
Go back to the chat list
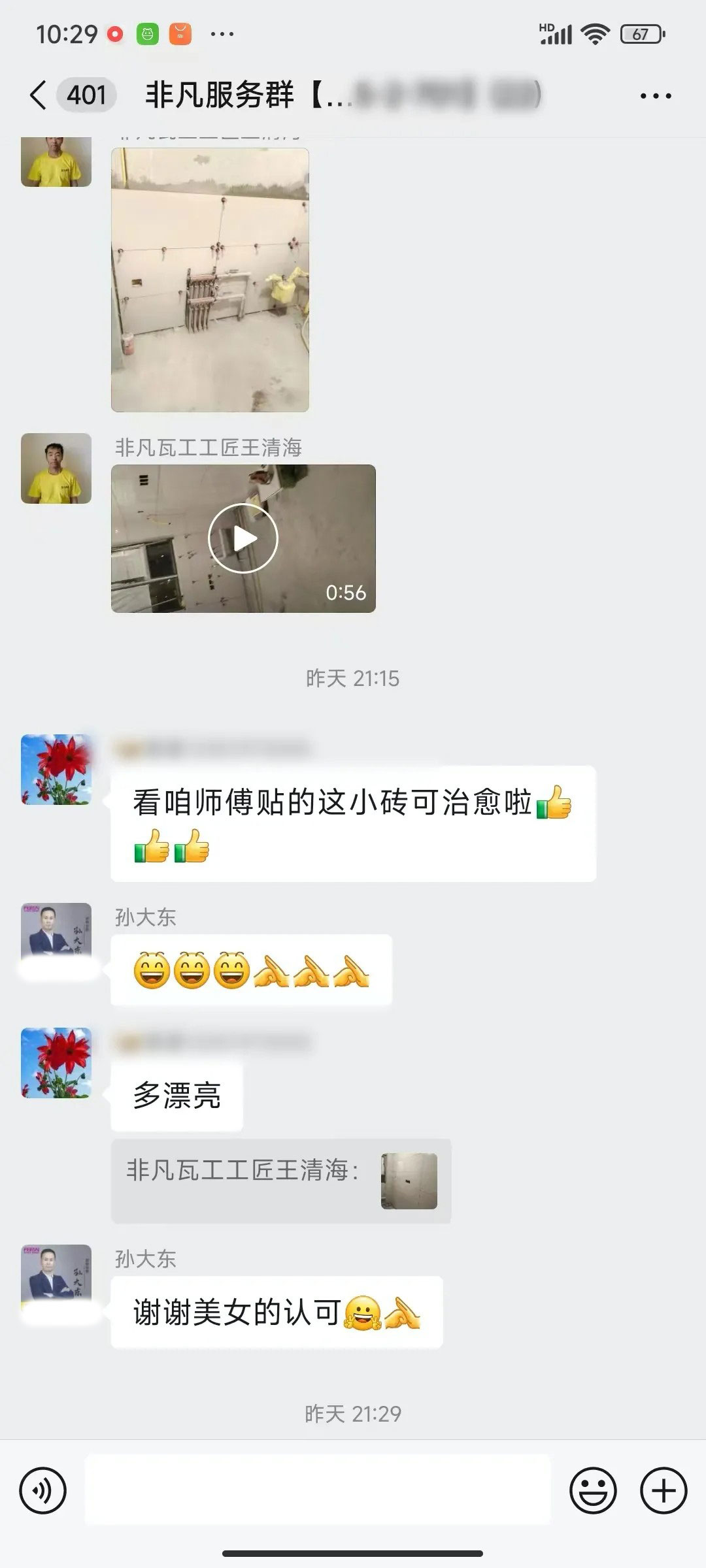[x=38, y=95]
